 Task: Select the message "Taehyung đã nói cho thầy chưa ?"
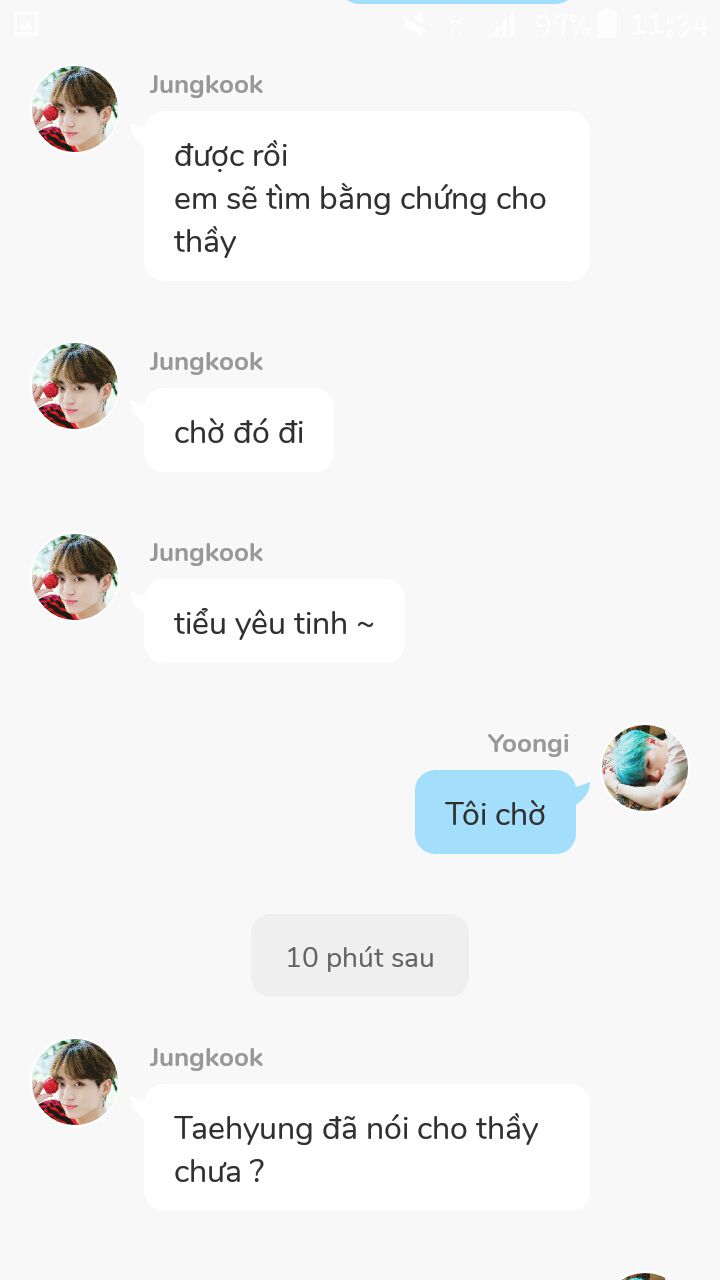click(x=366, y=1148)
